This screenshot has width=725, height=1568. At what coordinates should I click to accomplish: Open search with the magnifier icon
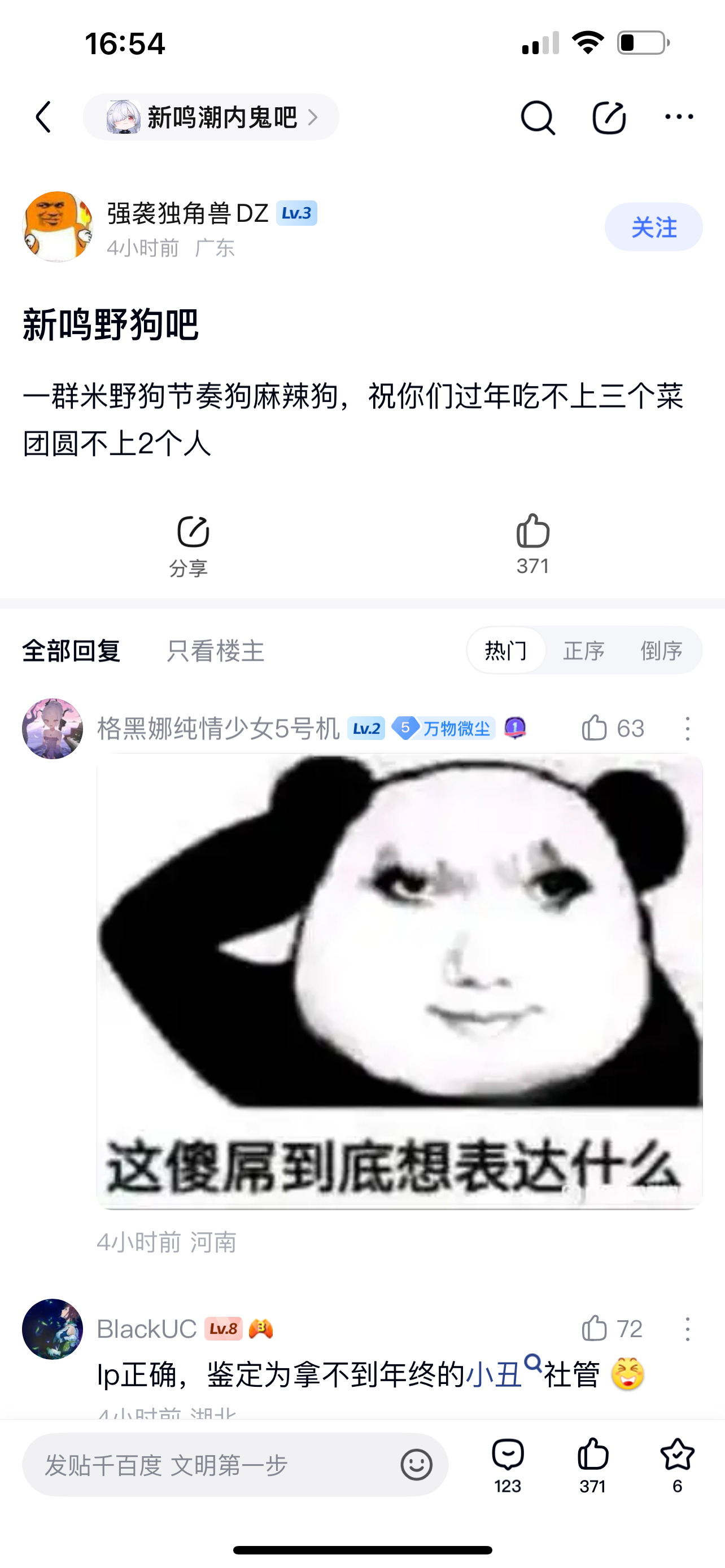[x=538, y=117]
